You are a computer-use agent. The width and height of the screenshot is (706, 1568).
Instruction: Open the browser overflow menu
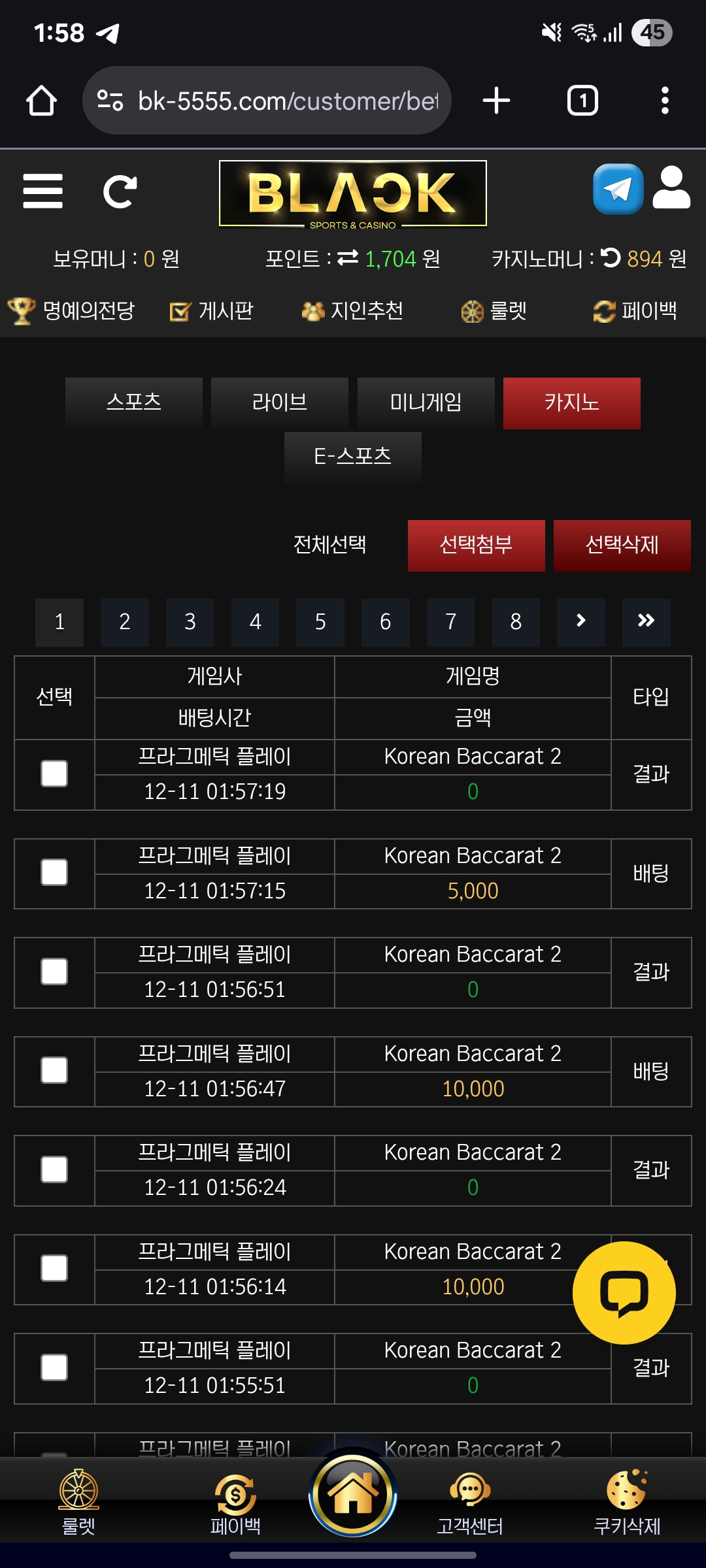click(x=665, y=101)
